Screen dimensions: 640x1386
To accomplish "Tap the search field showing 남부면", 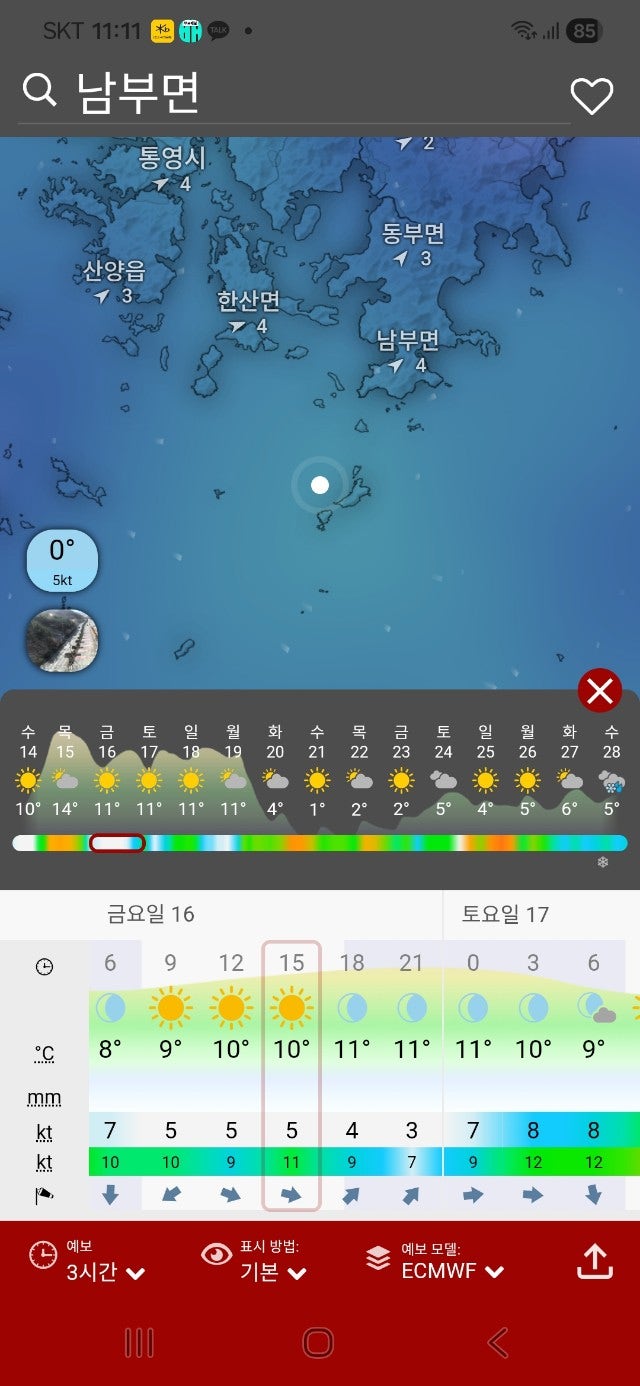I will [290, 92].
